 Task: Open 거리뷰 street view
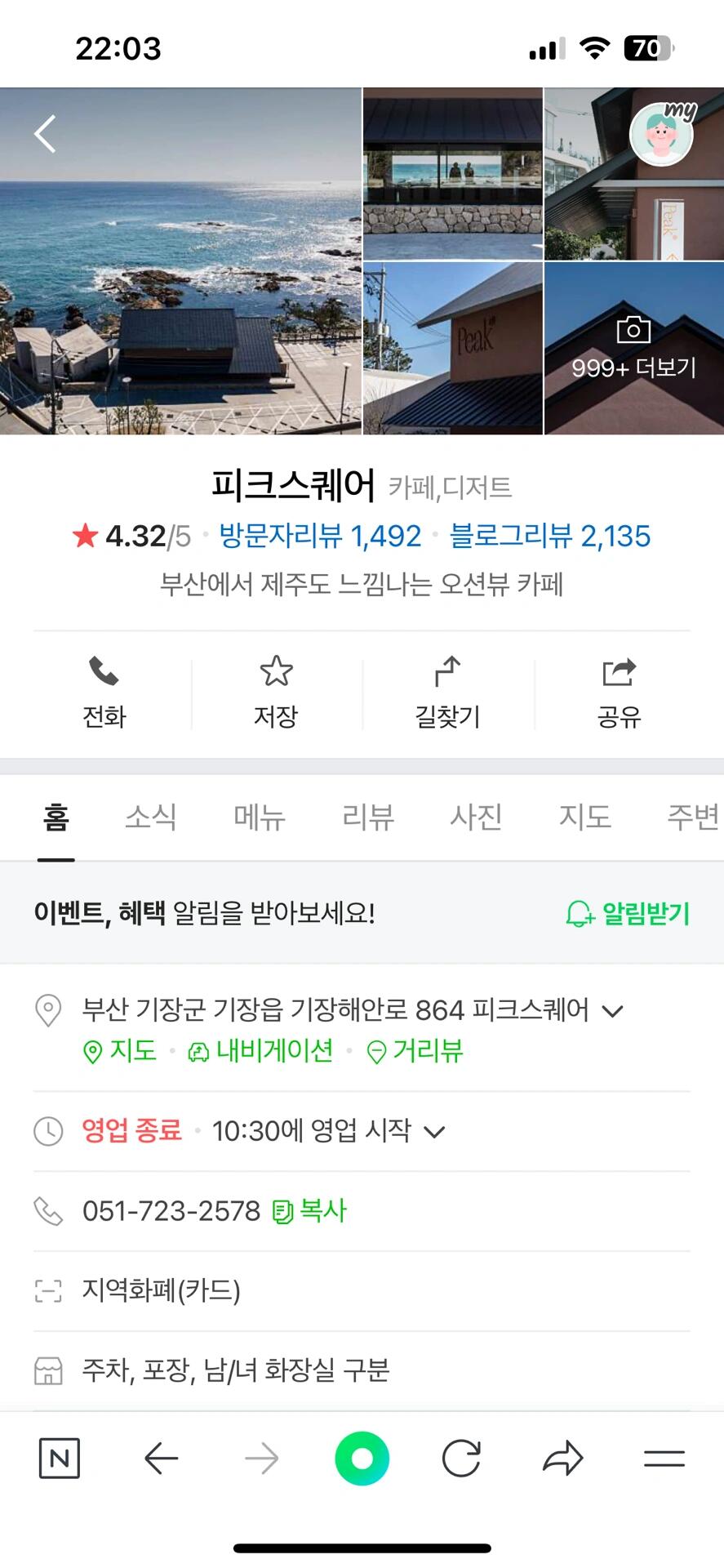coord(415,1051)
